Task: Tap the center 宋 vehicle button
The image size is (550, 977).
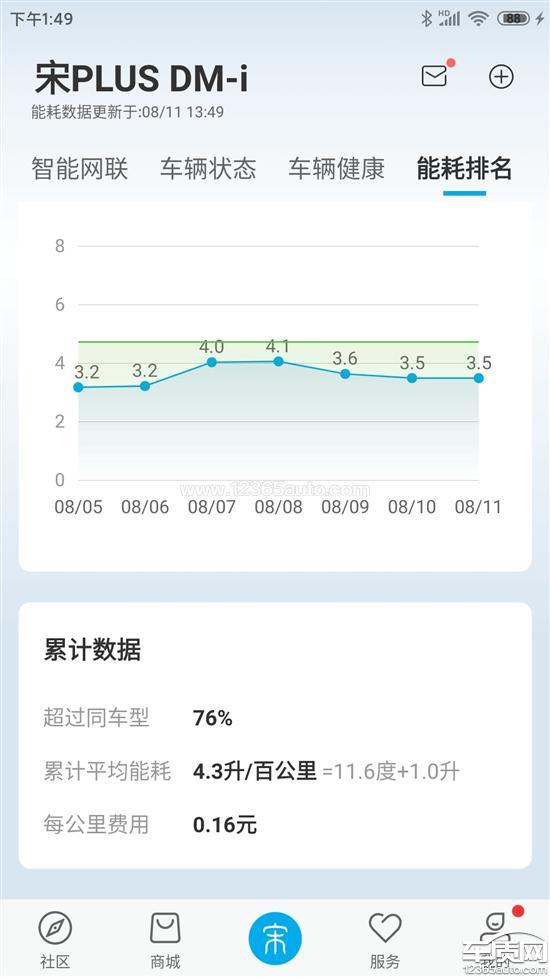Action: coord(275,939)
